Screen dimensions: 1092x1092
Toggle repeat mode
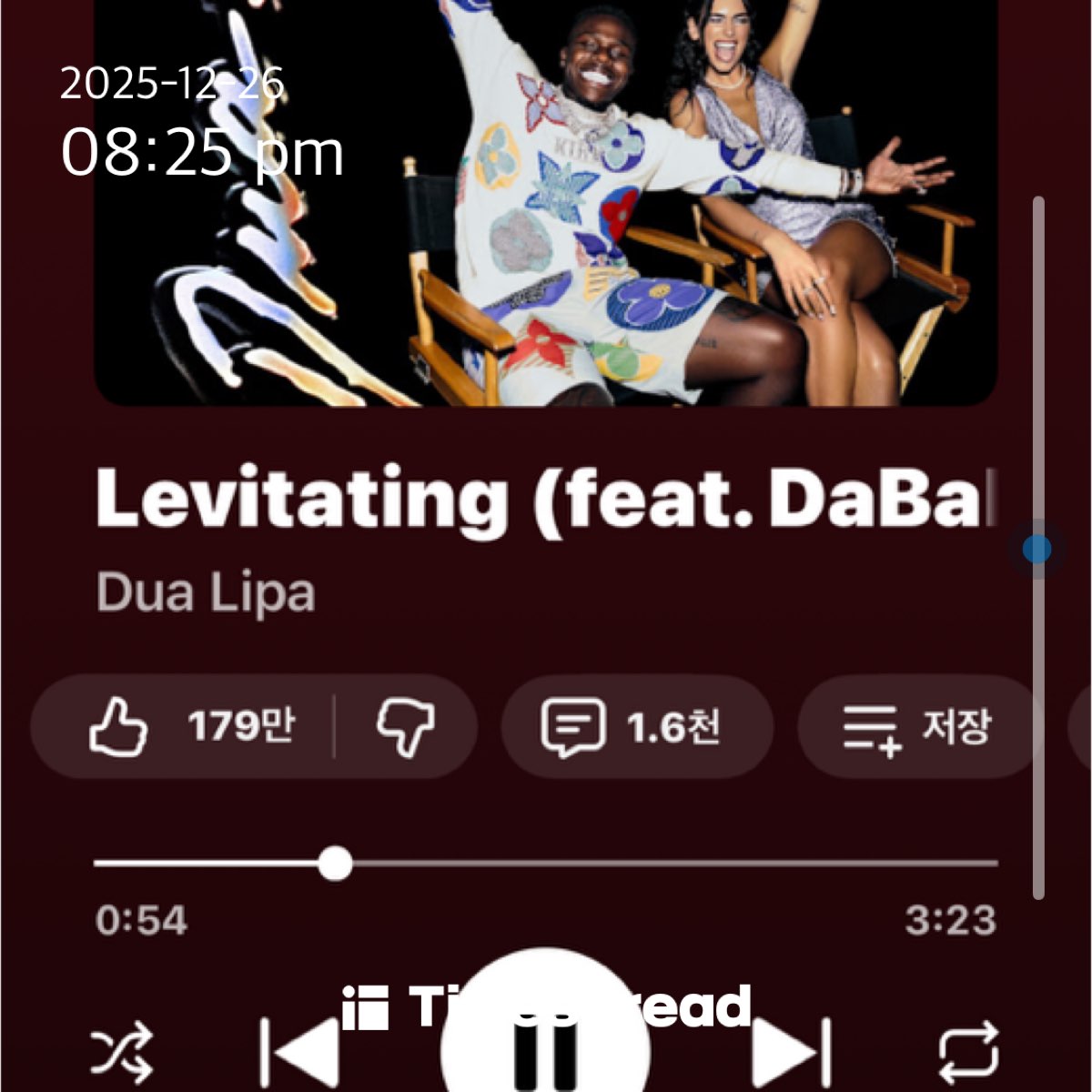[968, 1053]
